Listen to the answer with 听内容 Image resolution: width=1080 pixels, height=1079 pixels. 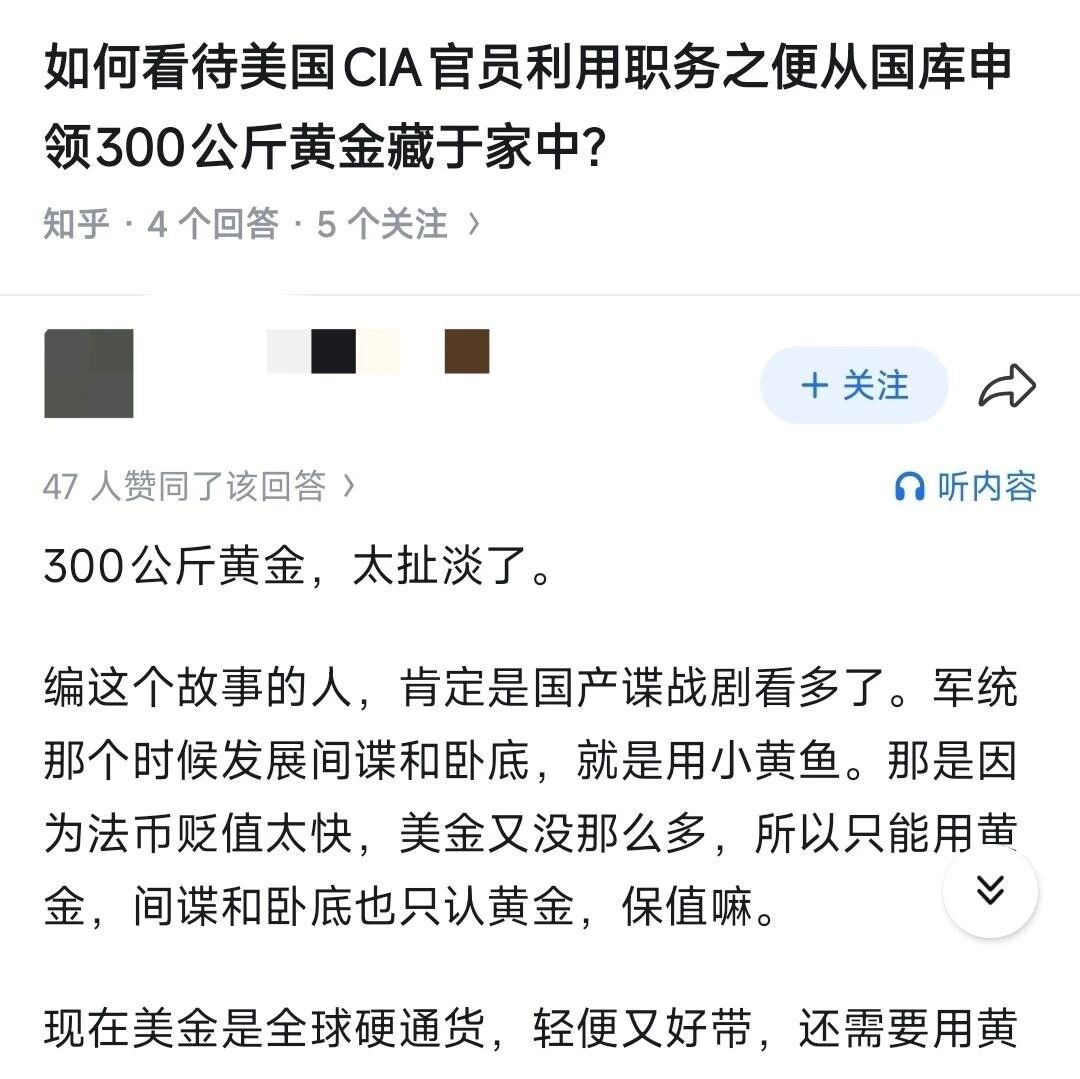(x=966, y=486)
